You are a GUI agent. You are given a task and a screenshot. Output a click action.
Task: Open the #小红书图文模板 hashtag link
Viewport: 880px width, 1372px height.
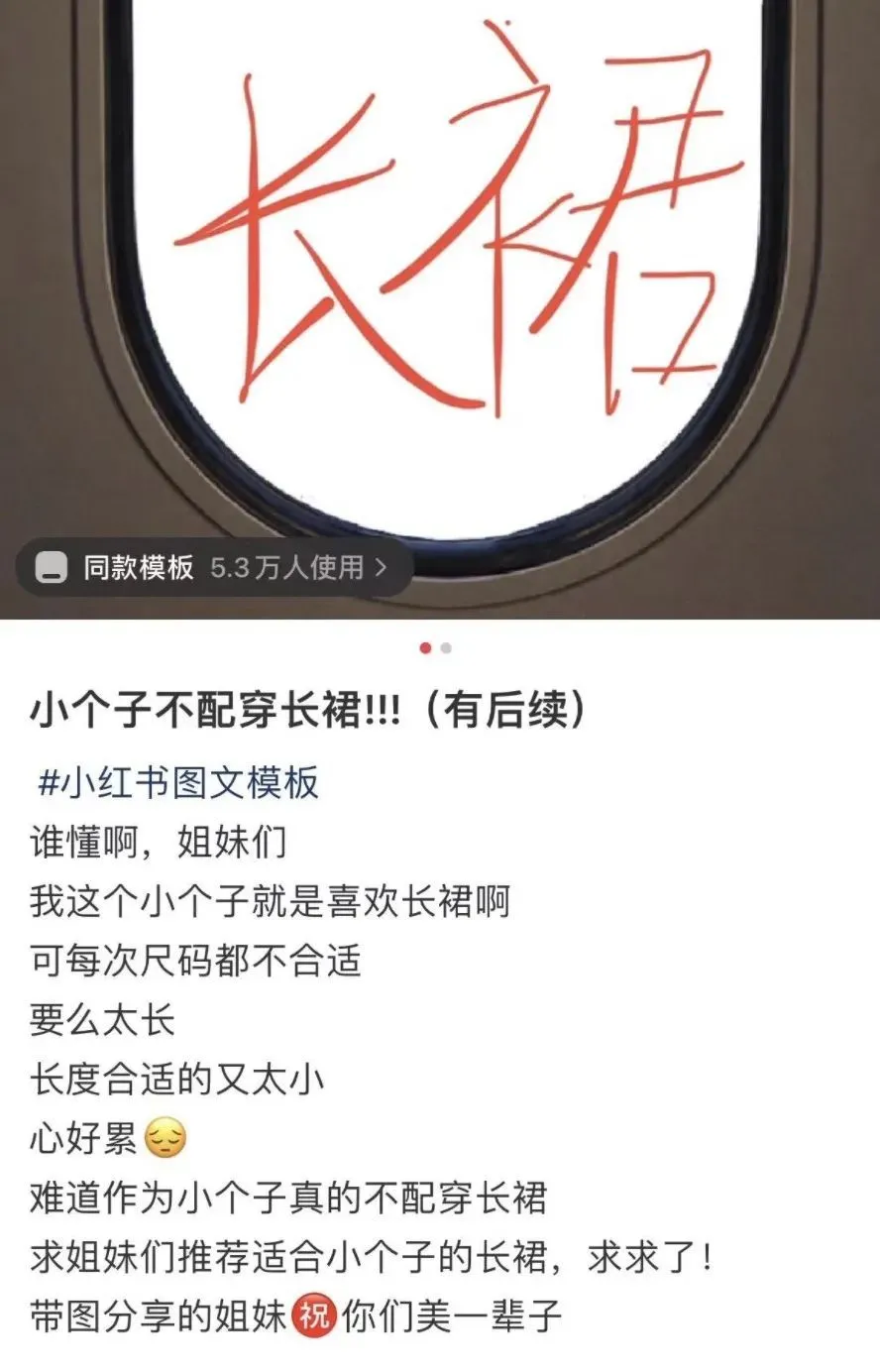click(177, 782)
